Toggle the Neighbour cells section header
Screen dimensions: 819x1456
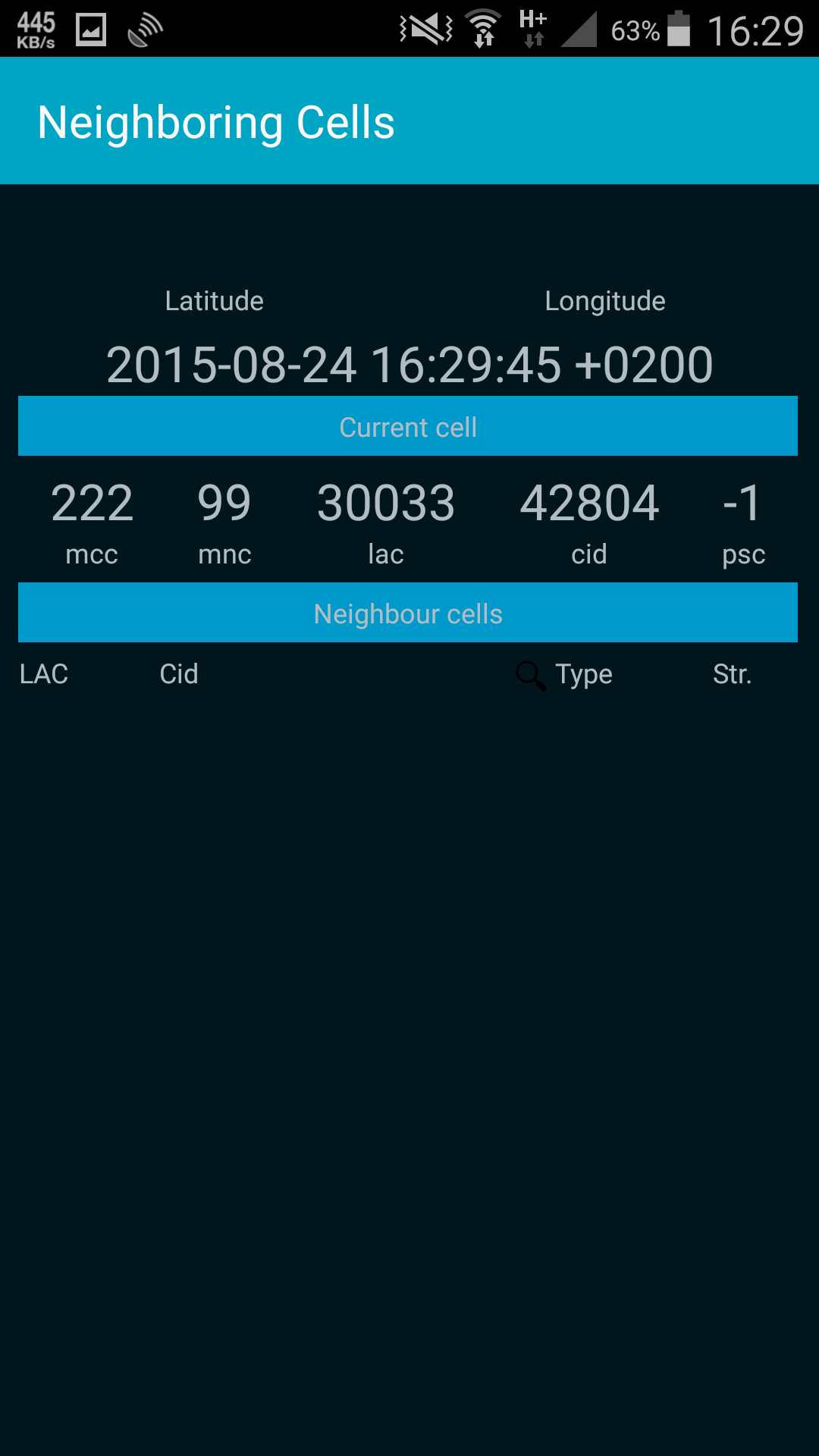coord(408,613)
